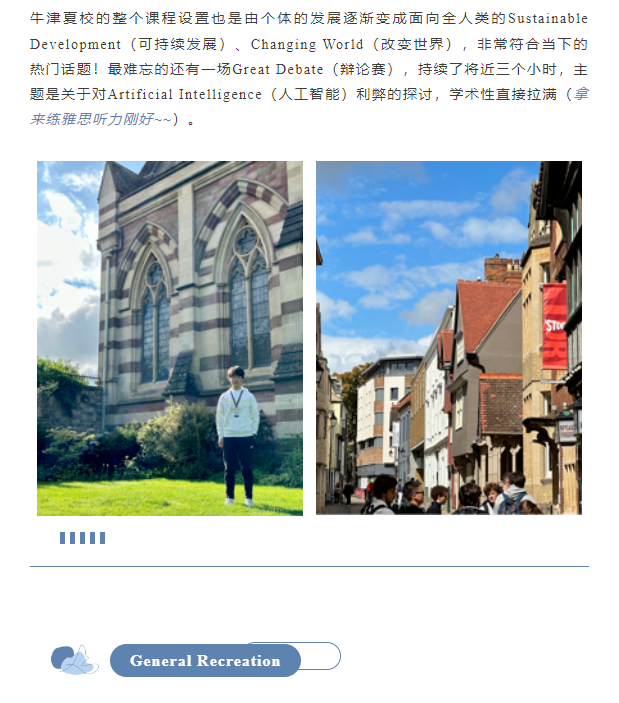Image resolution: width=619 pixels, height=703 pixels.
Task: View the Oxford street photo full-size
Action: click(448, 338)
